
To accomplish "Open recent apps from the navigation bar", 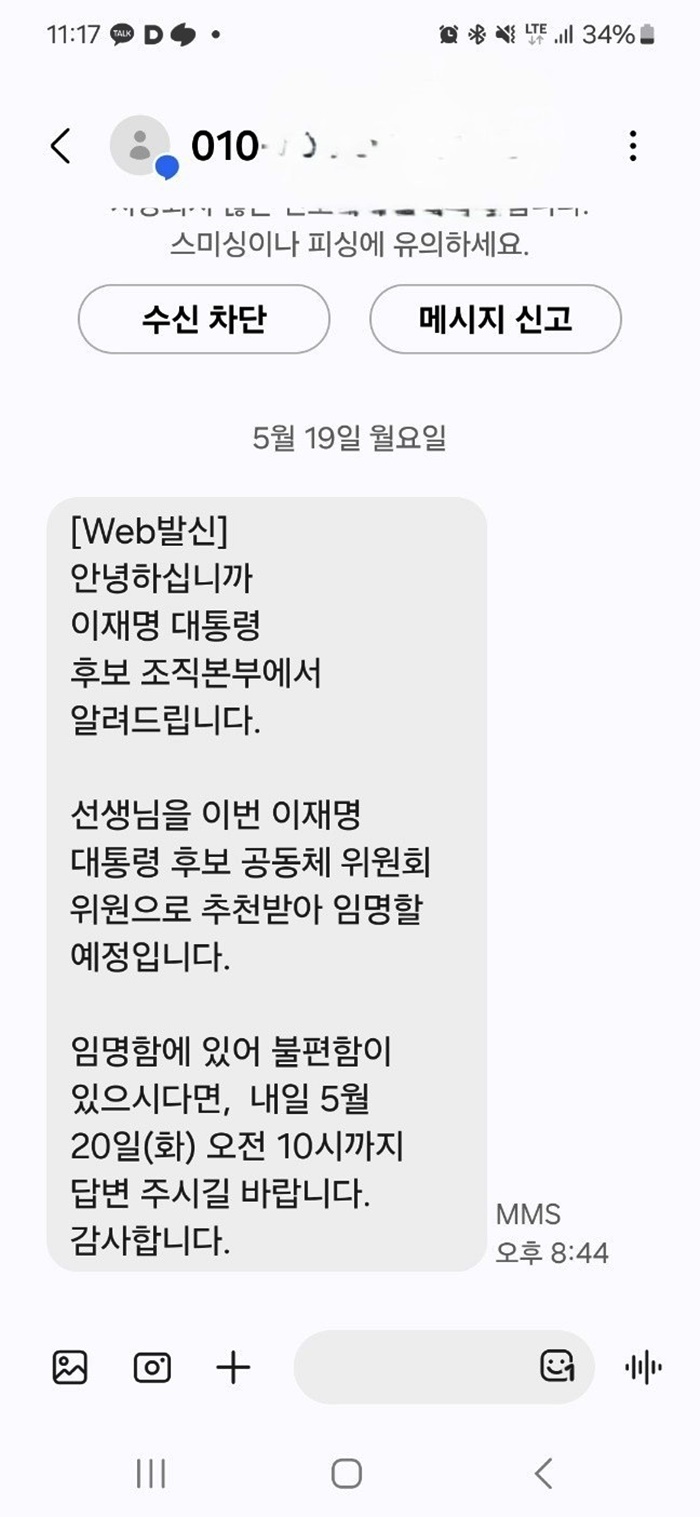I will coord(151,1472).
